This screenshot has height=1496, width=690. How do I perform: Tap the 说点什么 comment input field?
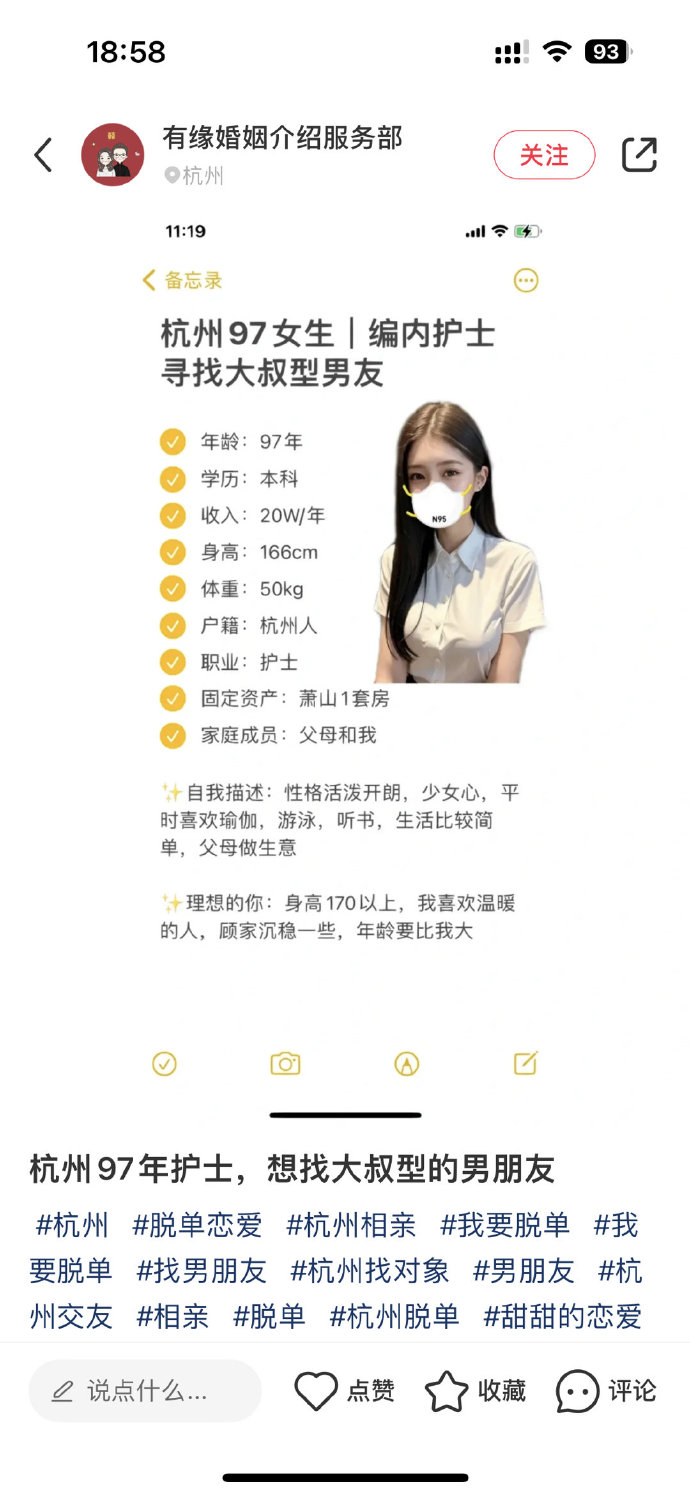pyautogui.click(x=145, y=1390)
